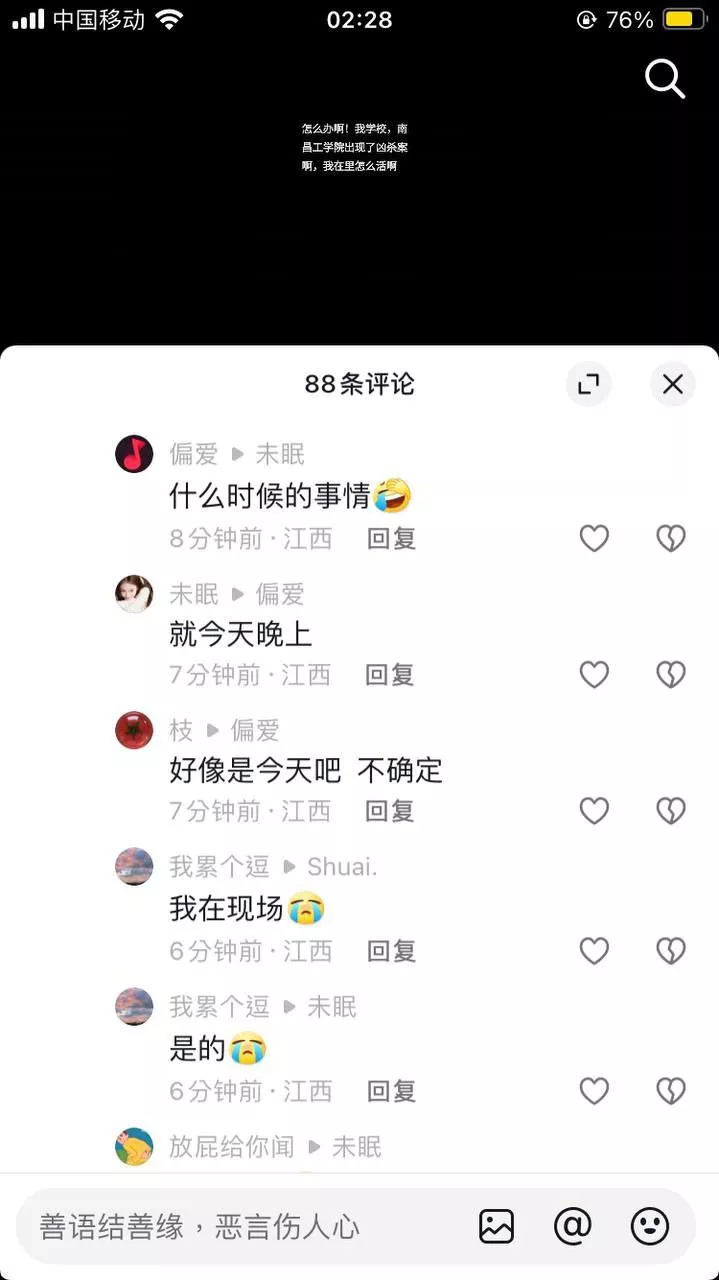Like the comment 就今天晚上
This screenshot has width=719, height=1280.
click(x=594, y=675)
